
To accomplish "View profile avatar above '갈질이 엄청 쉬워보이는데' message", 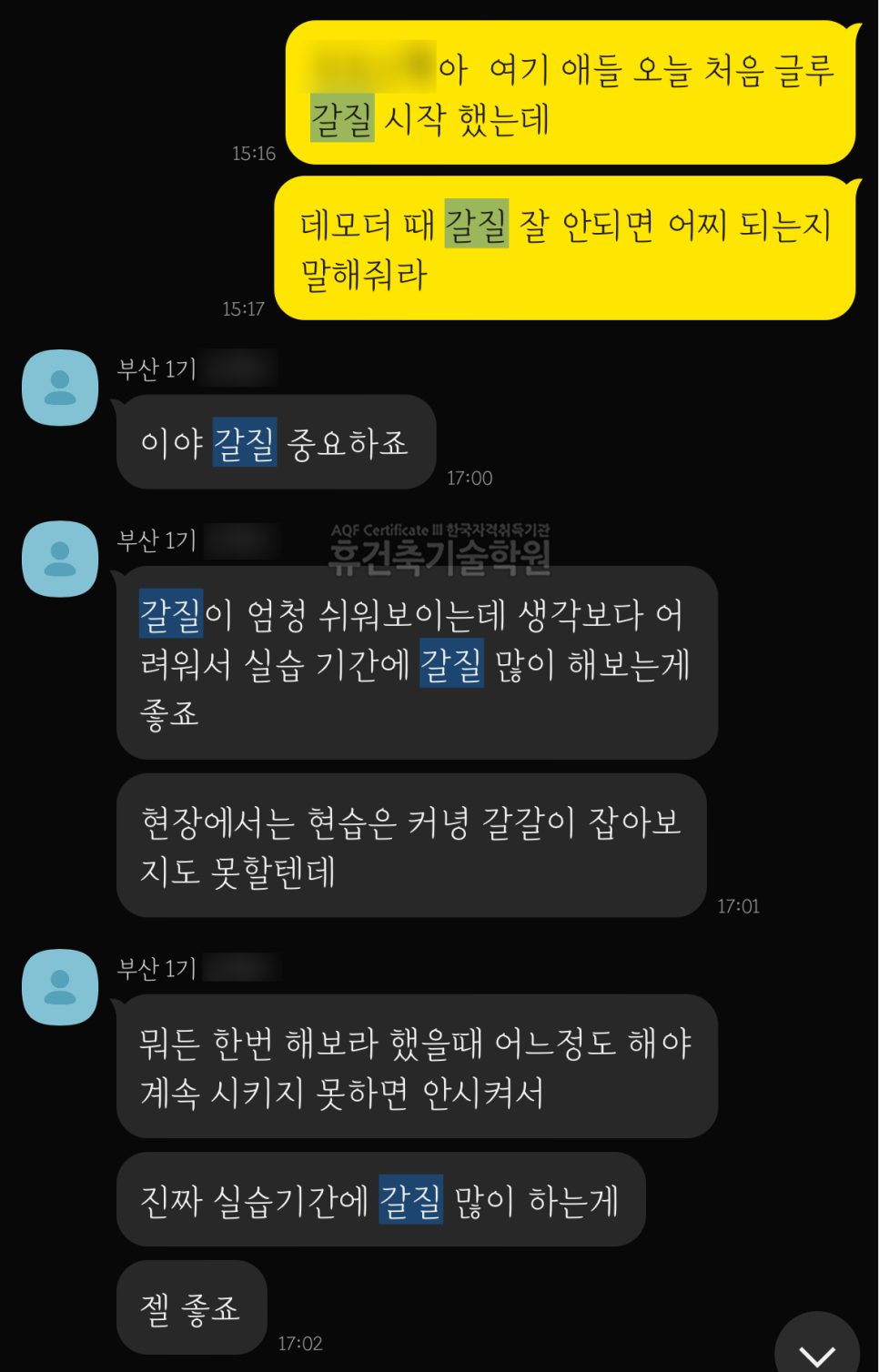I will (x=60, y=559).
